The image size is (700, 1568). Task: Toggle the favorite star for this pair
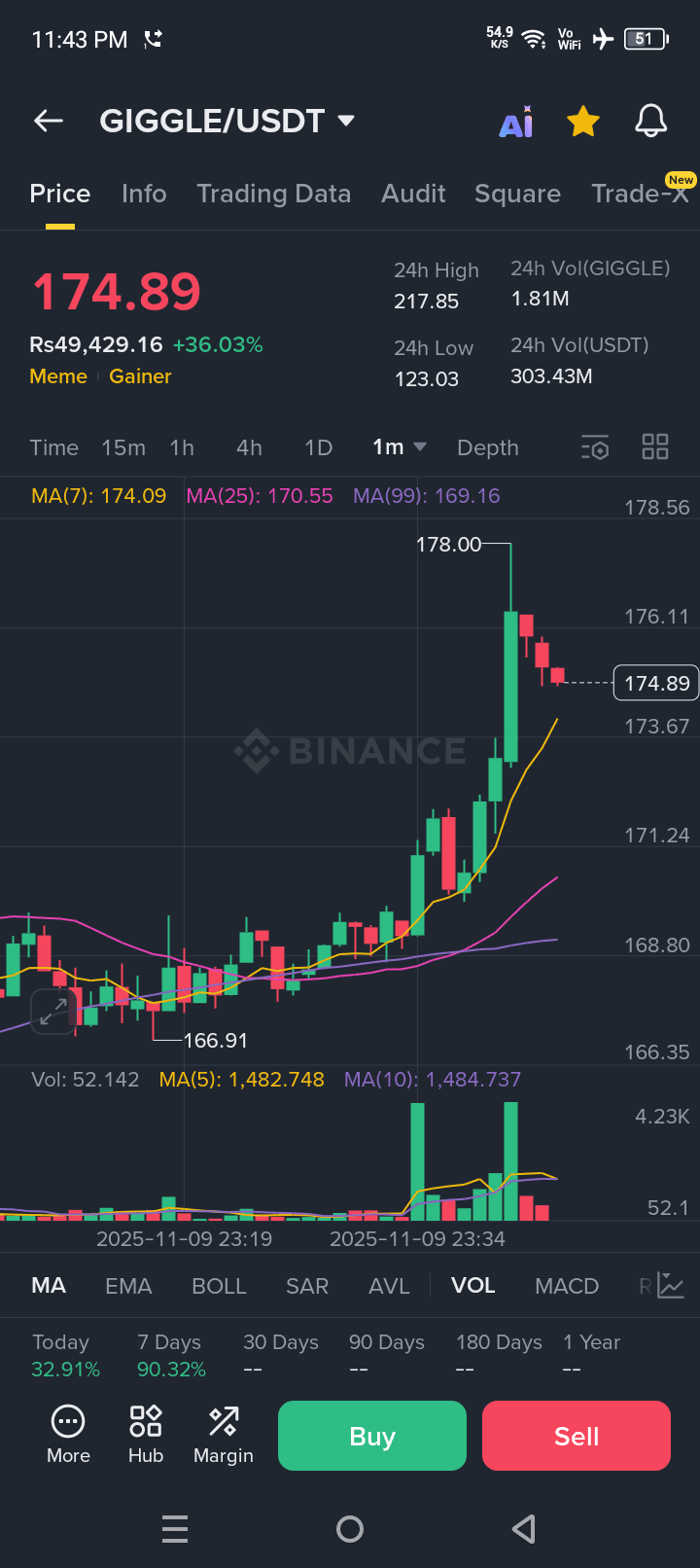pyautogui.click(x=583, y=122)
